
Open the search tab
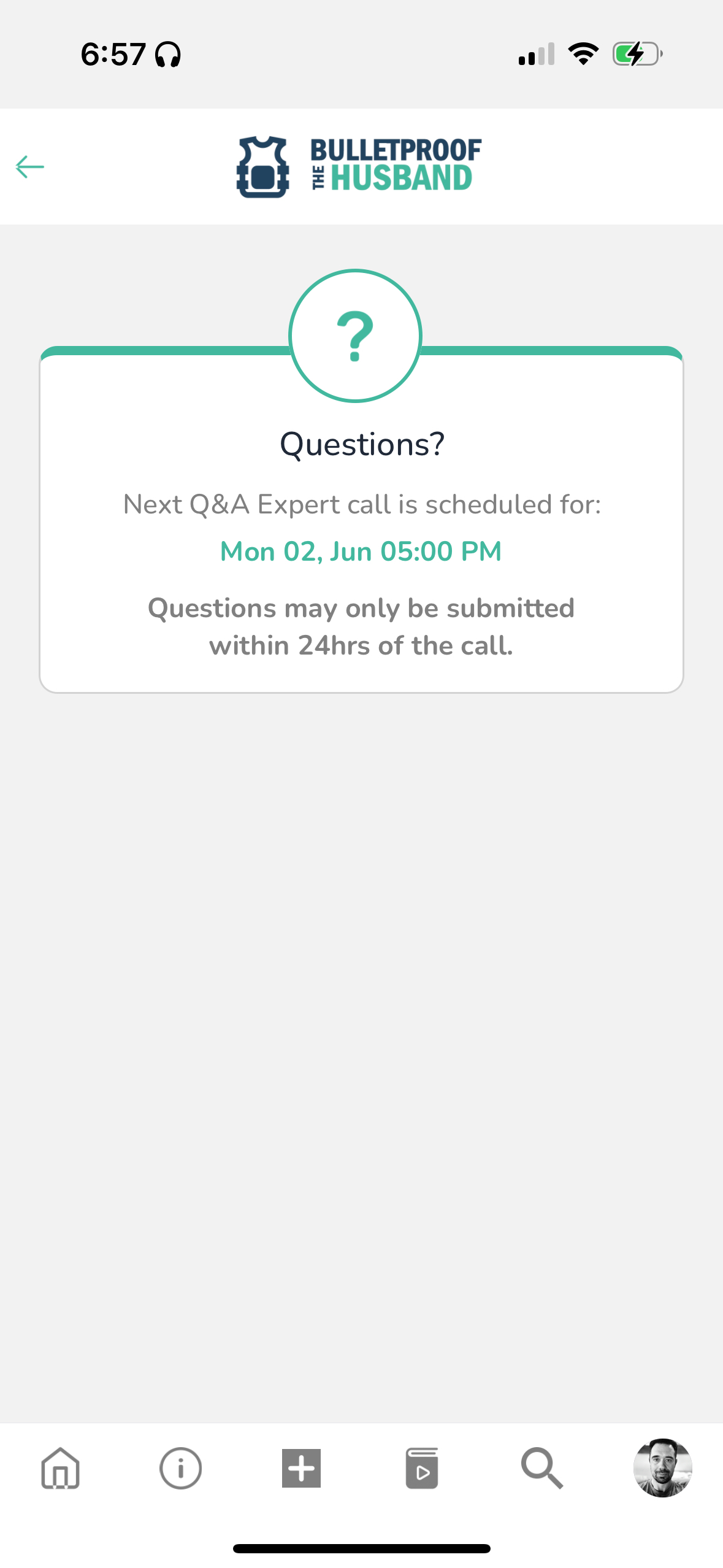point(542,1468)
